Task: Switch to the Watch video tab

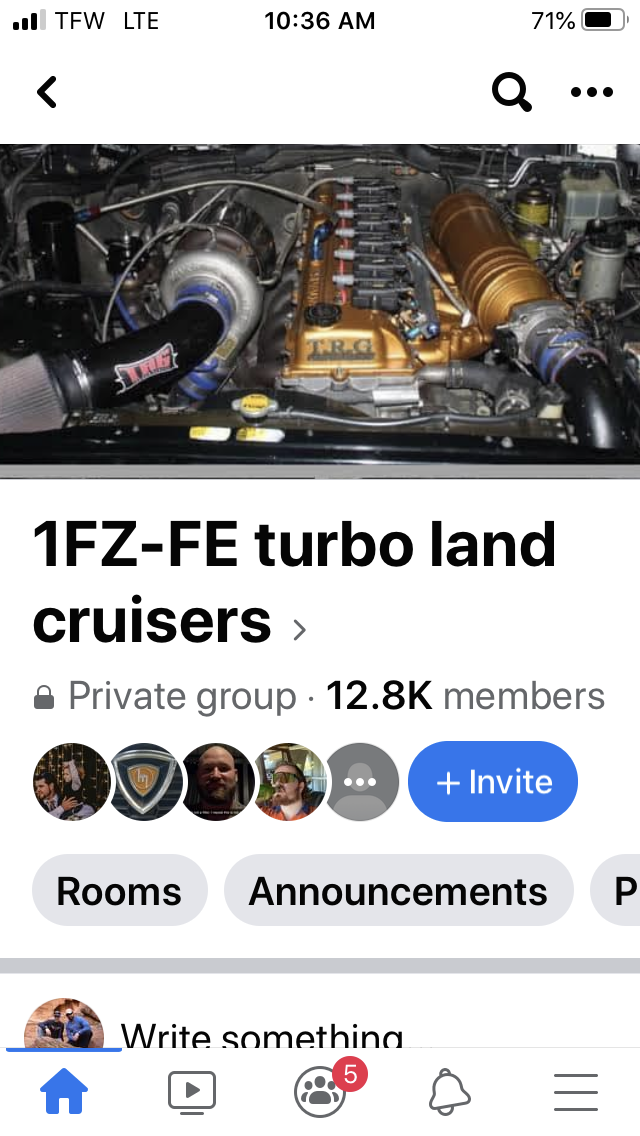Action: pos(191,1090)
